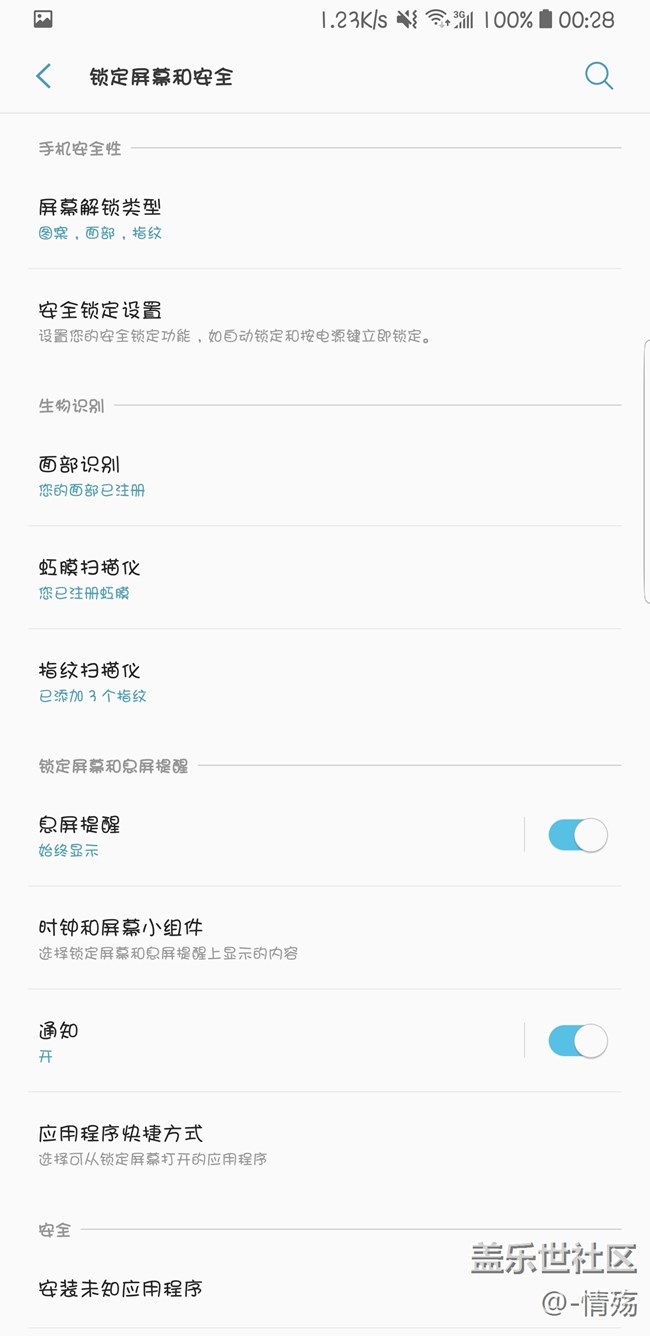Go back from 锁定屏幕和安全

pos(43,76)
